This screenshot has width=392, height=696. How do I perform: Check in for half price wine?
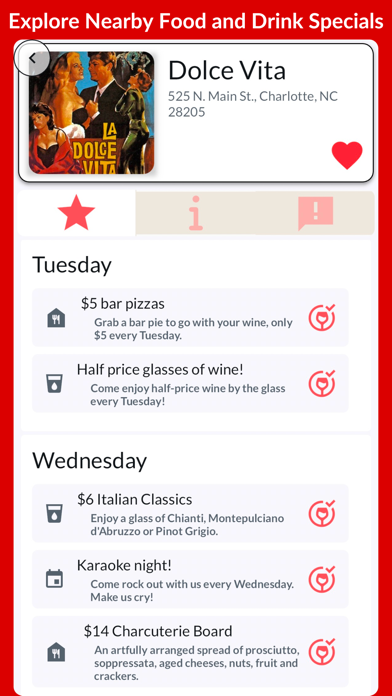click(322, 383)
